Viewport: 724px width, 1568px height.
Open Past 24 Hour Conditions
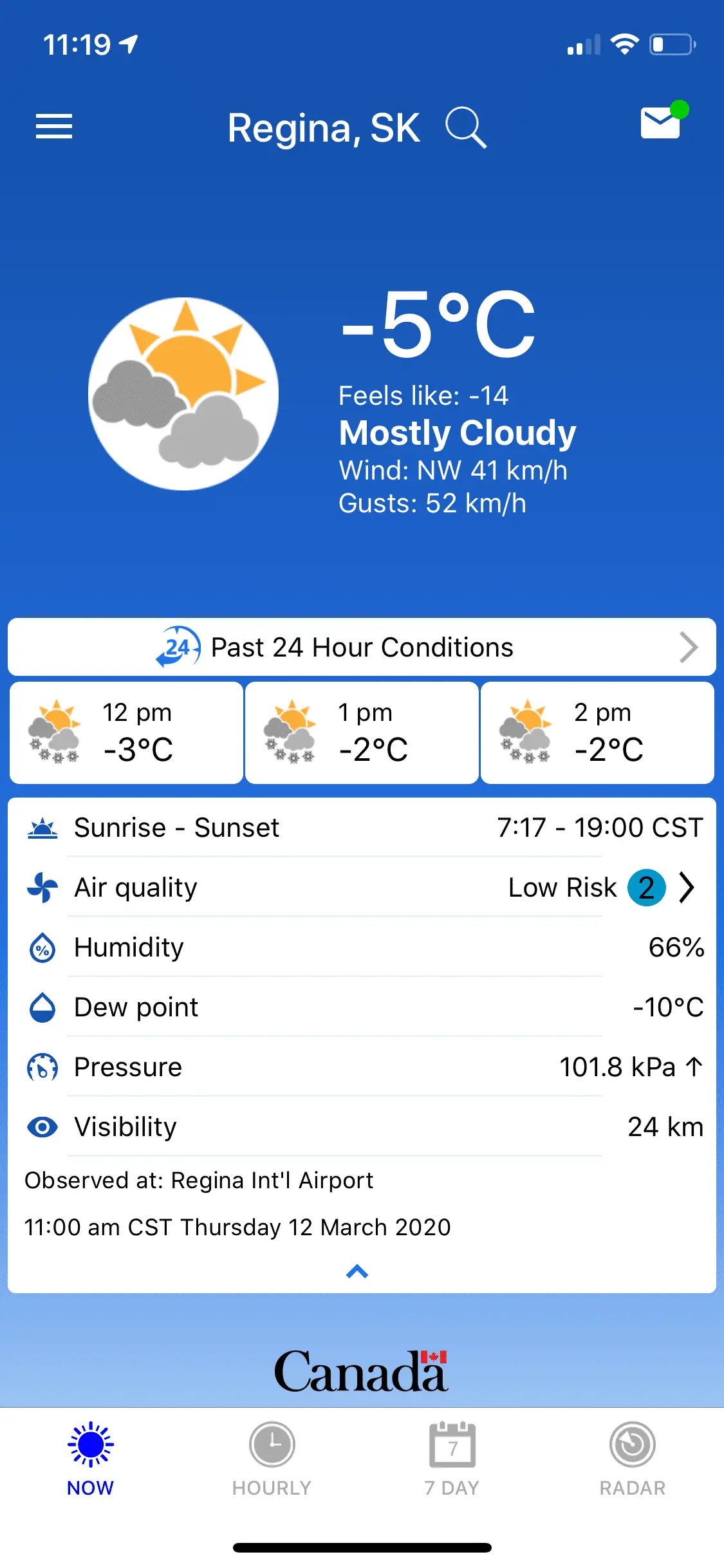click(x=362, y=648)
